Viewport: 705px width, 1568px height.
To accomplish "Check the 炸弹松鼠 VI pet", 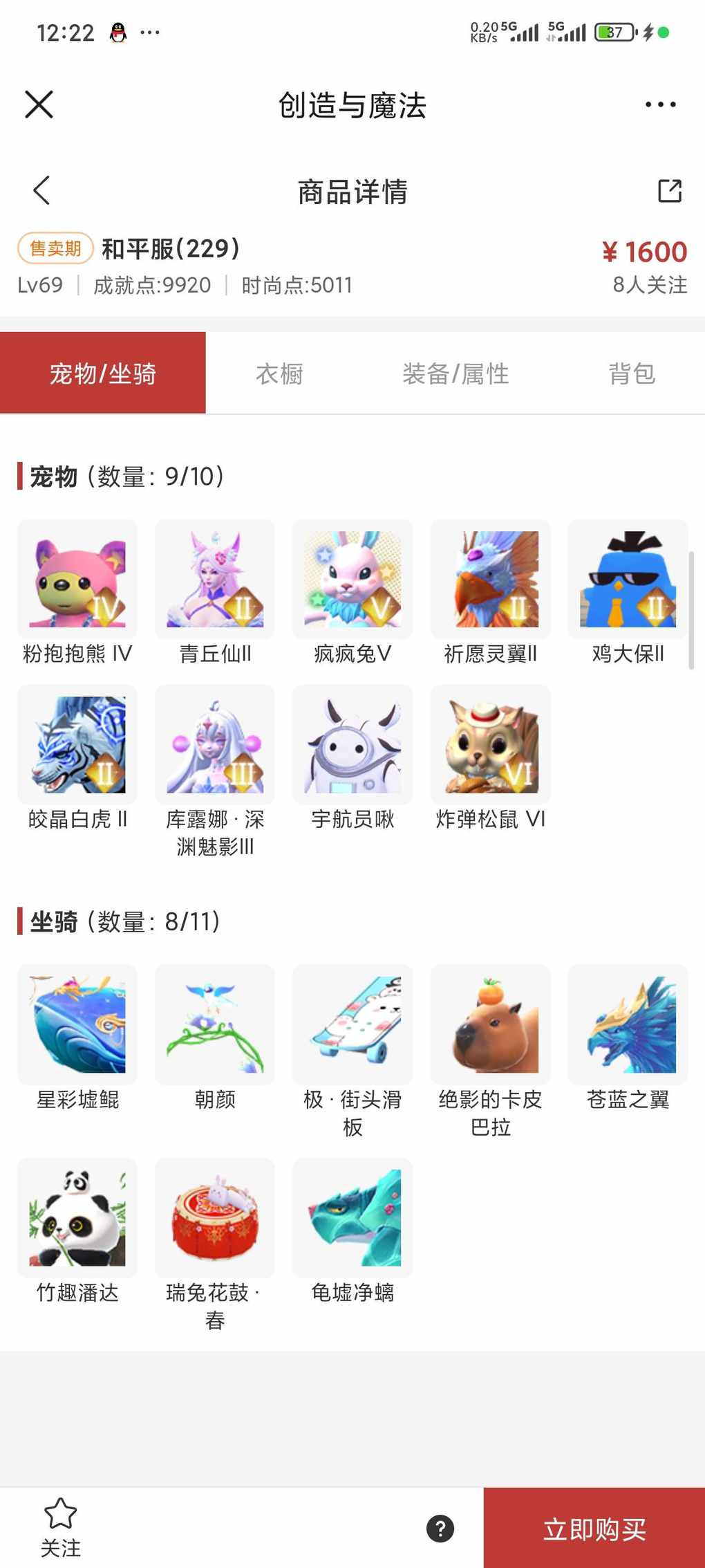I will pos(490,745).
